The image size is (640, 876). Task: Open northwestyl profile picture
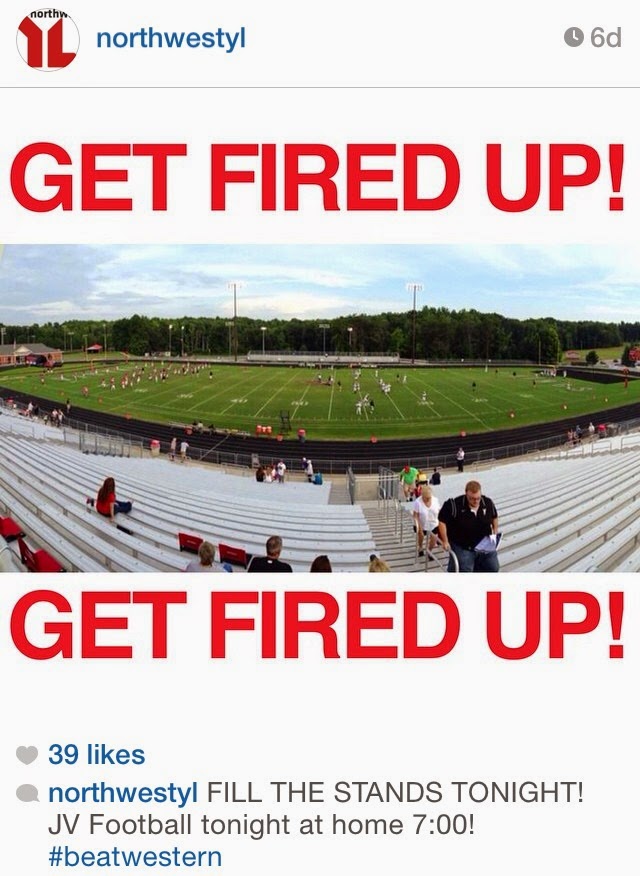pos(47,40)
